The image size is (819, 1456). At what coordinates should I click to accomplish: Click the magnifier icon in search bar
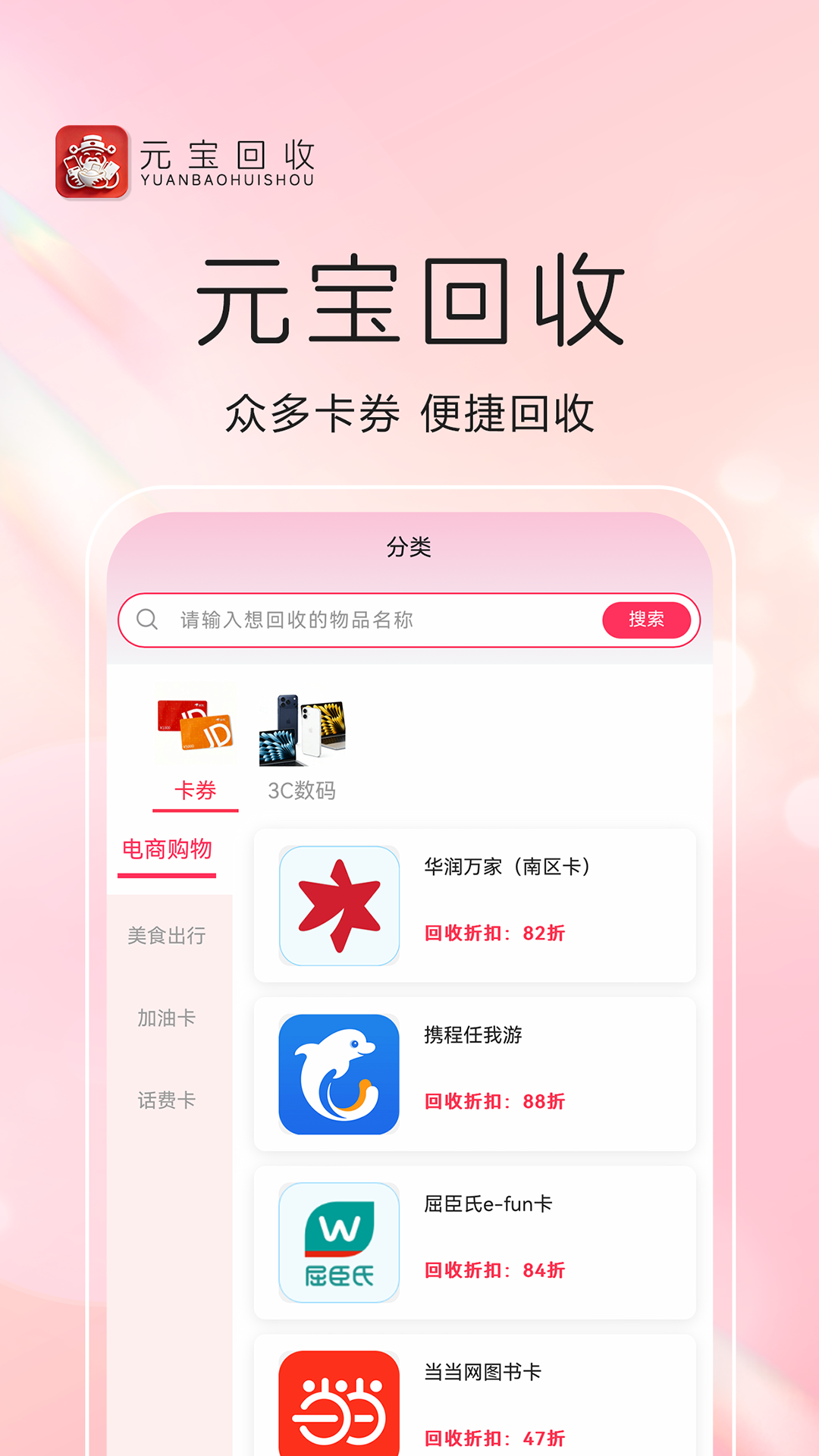point(147,620)
